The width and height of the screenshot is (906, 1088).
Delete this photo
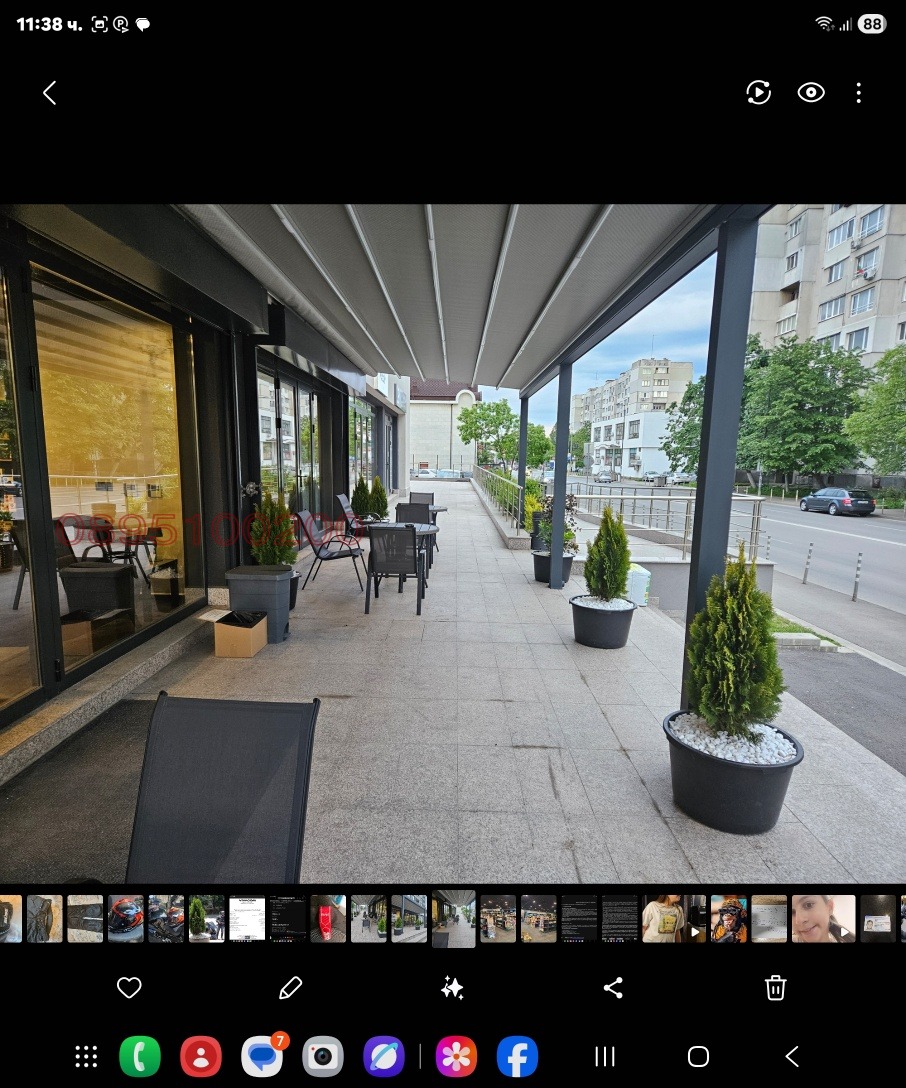775,988
